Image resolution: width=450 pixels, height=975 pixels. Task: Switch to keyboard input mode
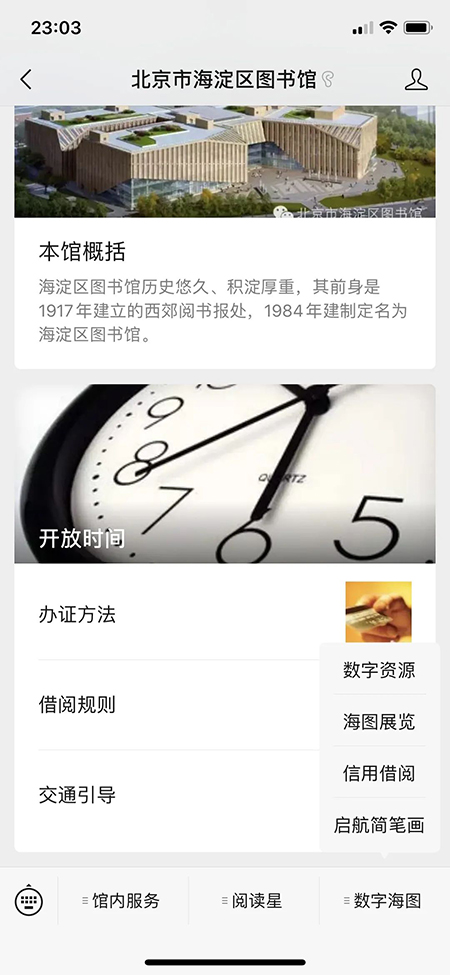coord(29,900)
